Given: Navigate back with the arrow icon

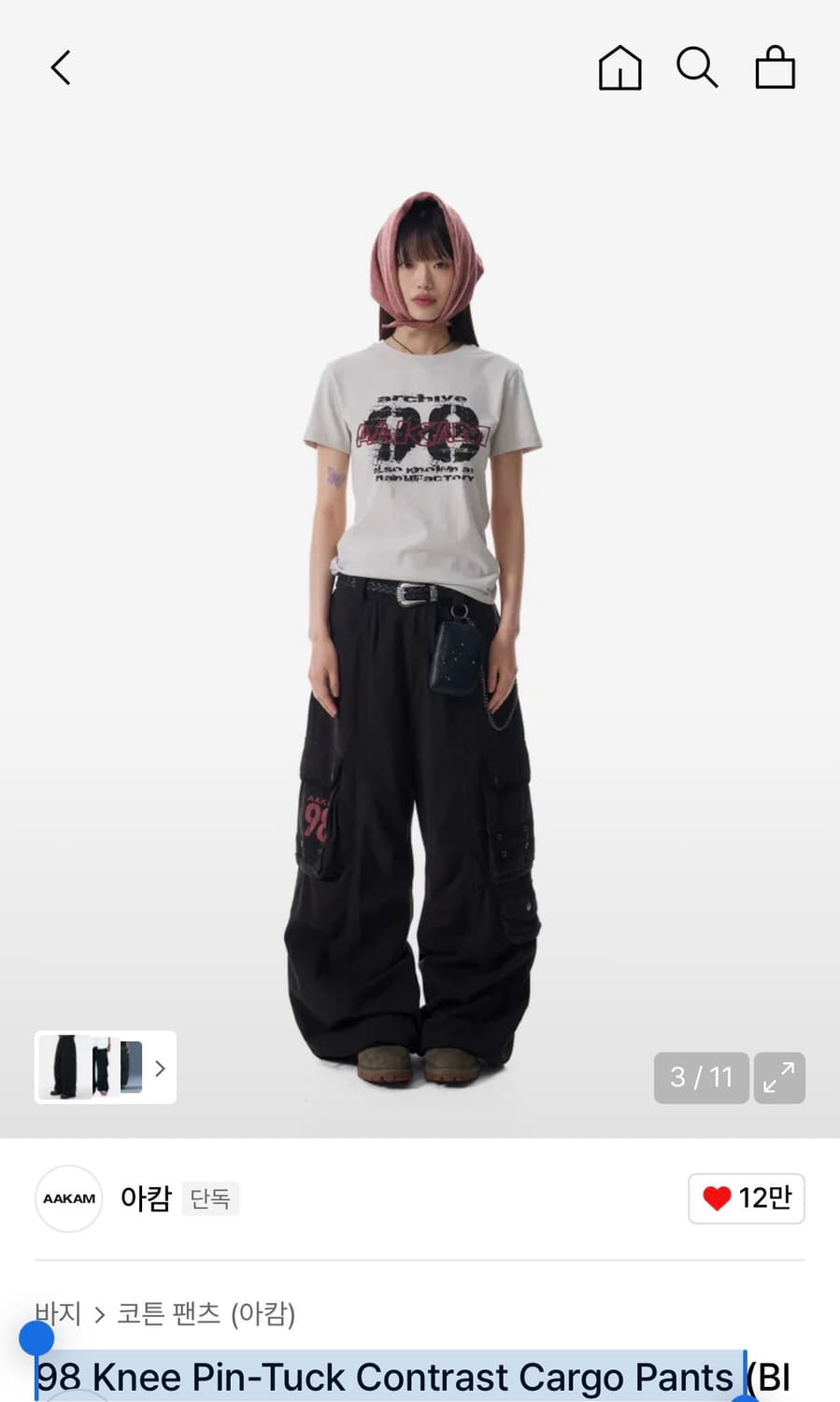Looking at the screenshot, I should point(60,67).
